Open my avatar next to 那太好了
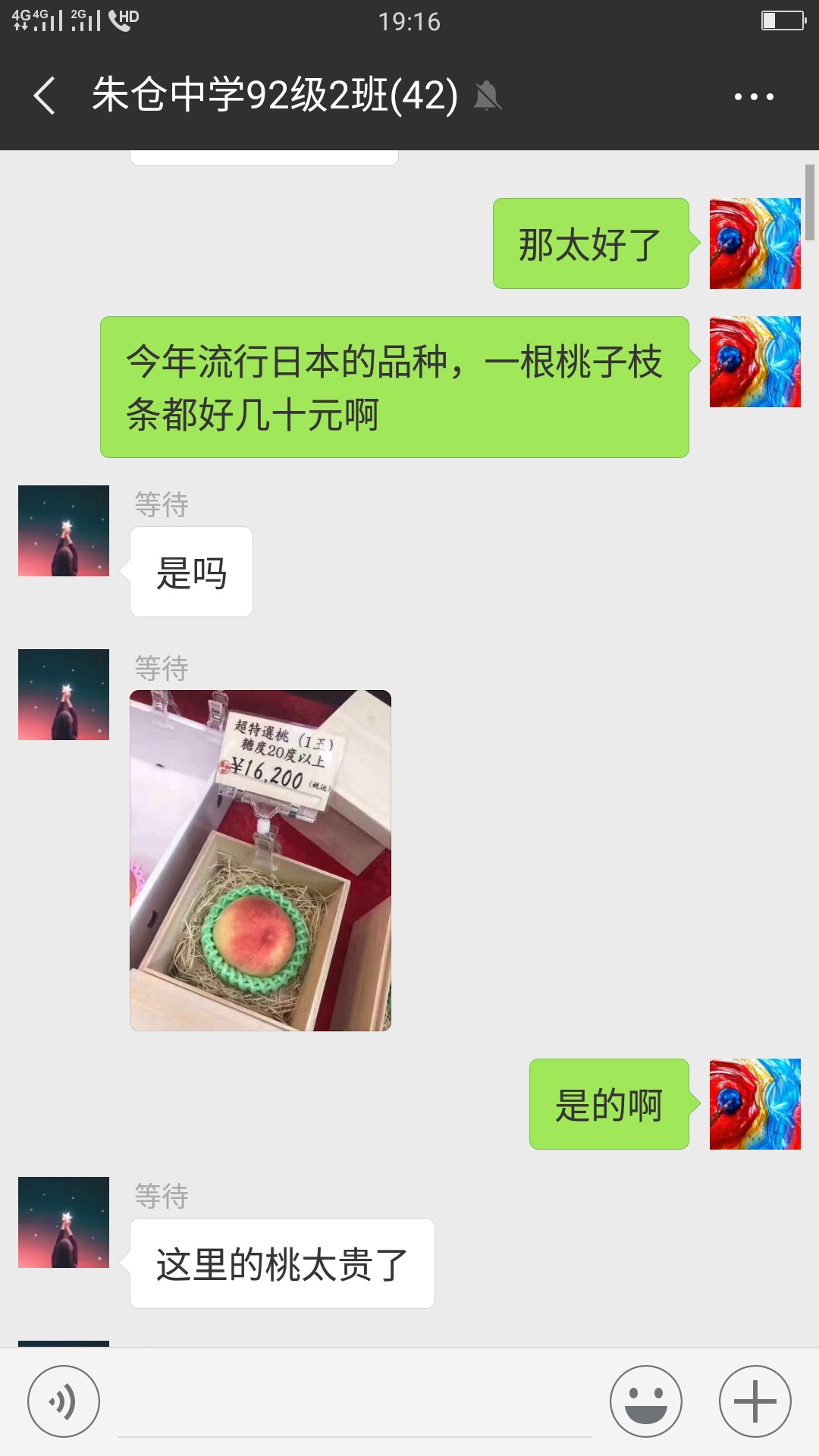The height and width of the screenshot is (1456, 819). 755,243
